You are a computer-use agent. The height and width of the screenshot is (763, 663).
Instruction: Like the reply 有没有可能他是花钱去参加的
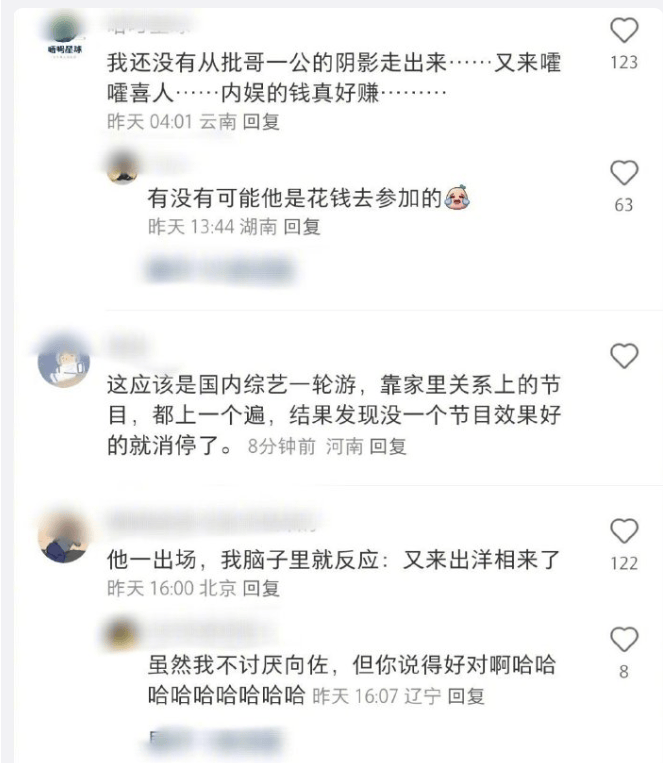[x=624, y=174]
